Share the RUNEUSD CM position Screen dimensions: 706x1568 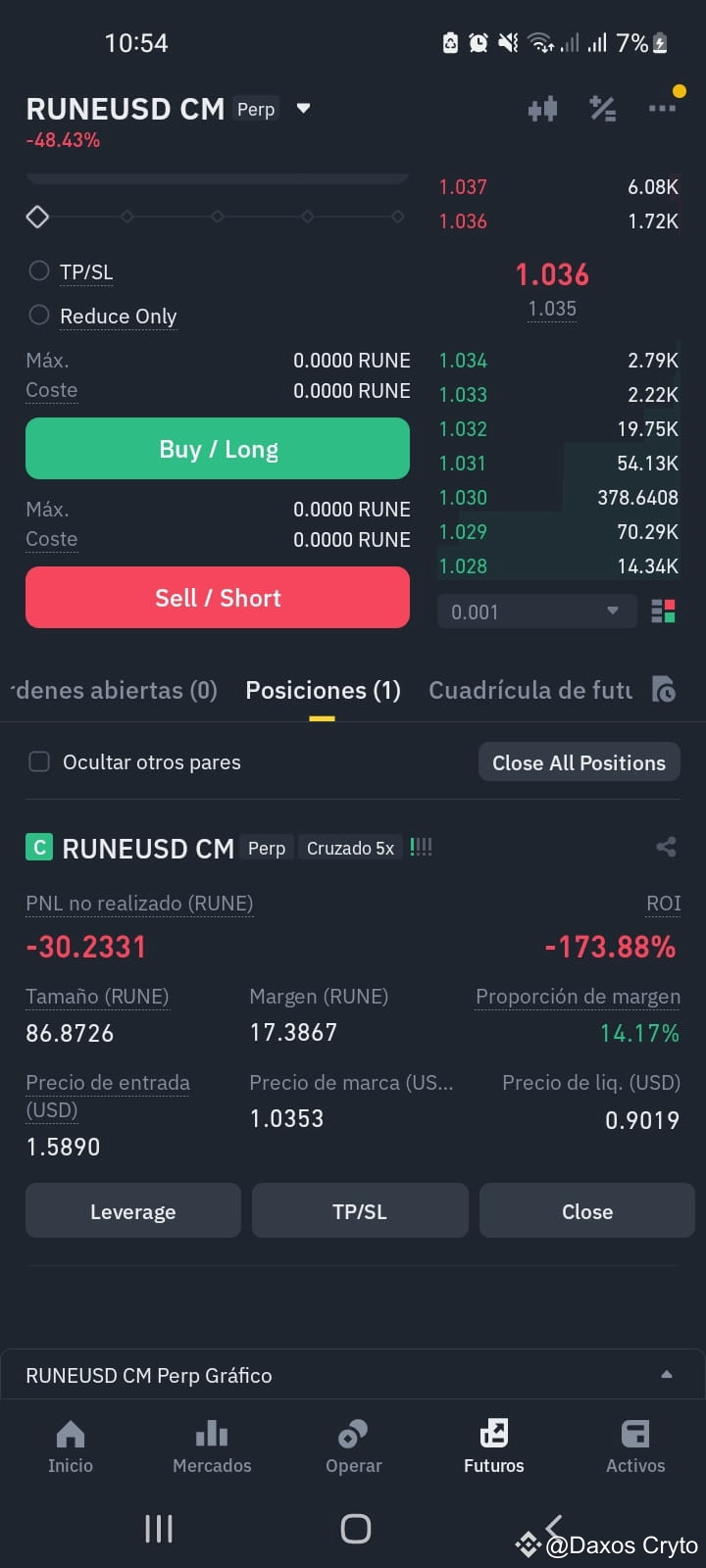[666, 847]
